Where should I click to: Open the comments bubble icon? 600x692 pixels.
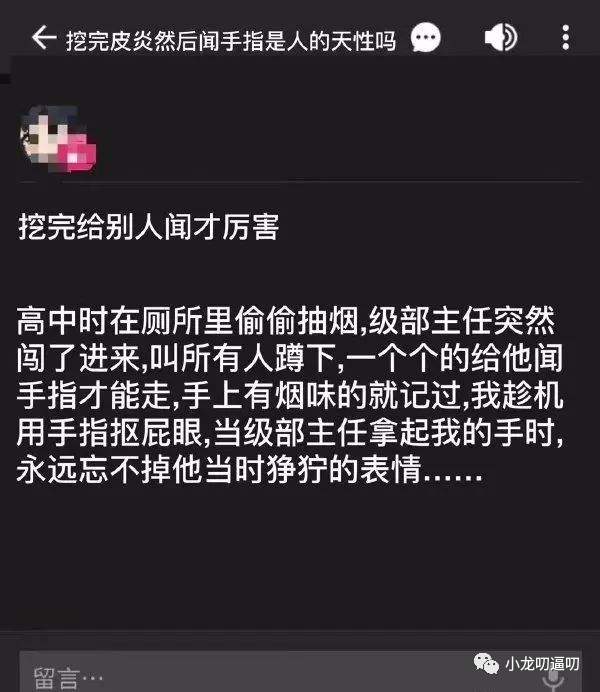(x=427, y=39)
